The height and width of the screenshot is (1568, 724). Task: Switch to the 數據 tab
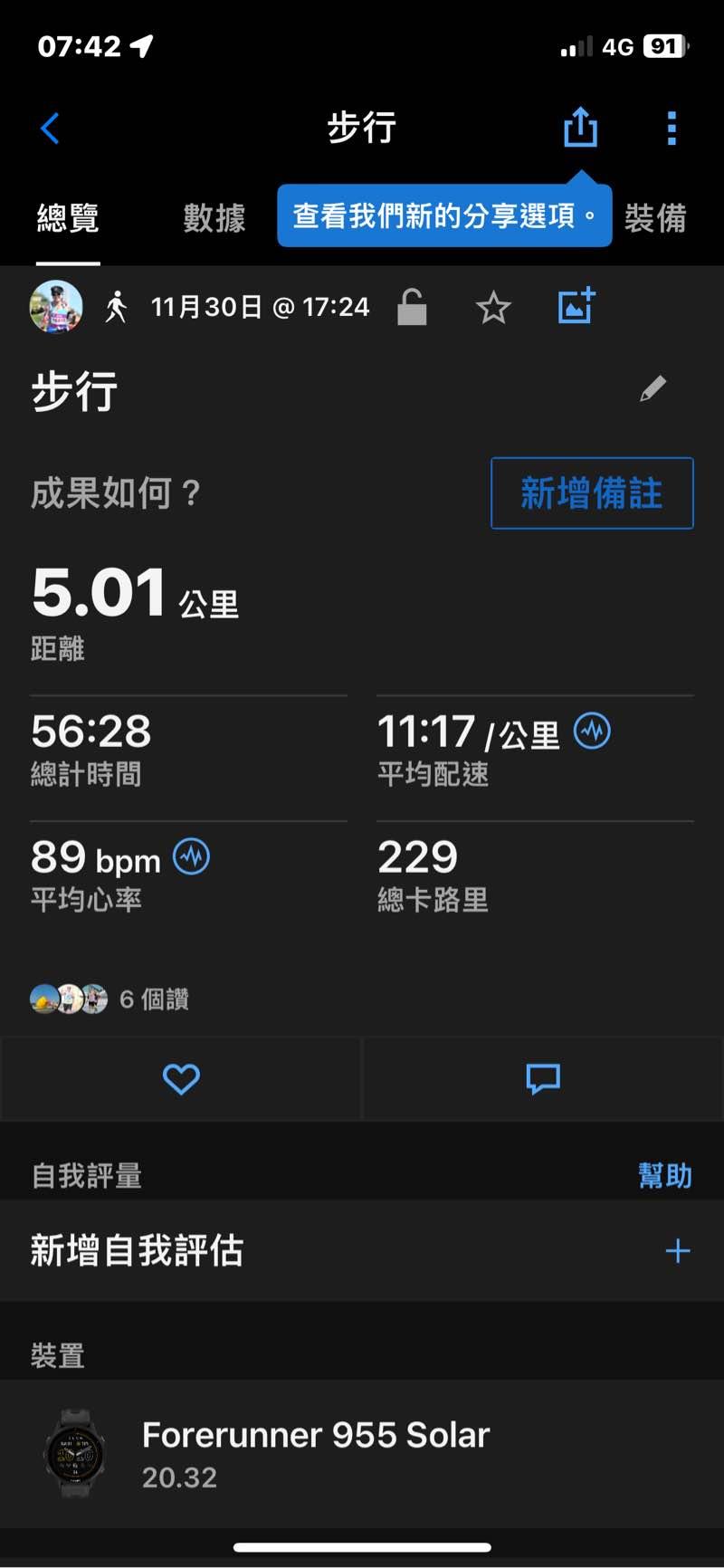(x=214, y=218)
